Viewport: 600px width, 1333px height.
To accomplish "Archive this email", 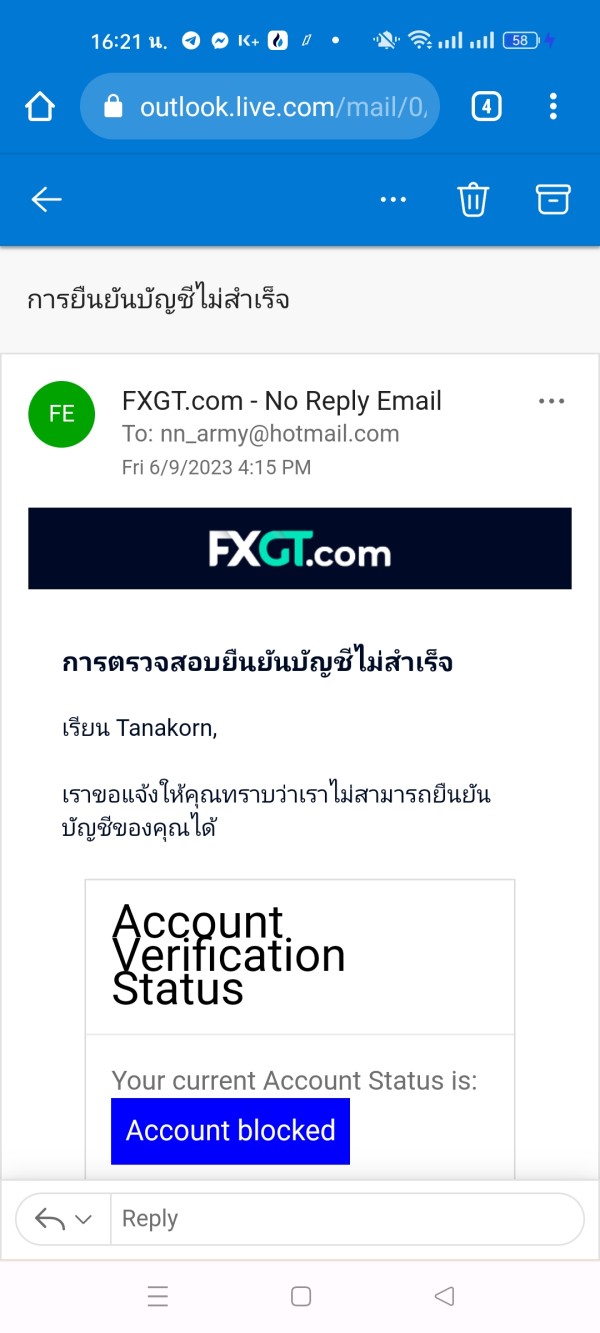I will [x=553, y=200].
